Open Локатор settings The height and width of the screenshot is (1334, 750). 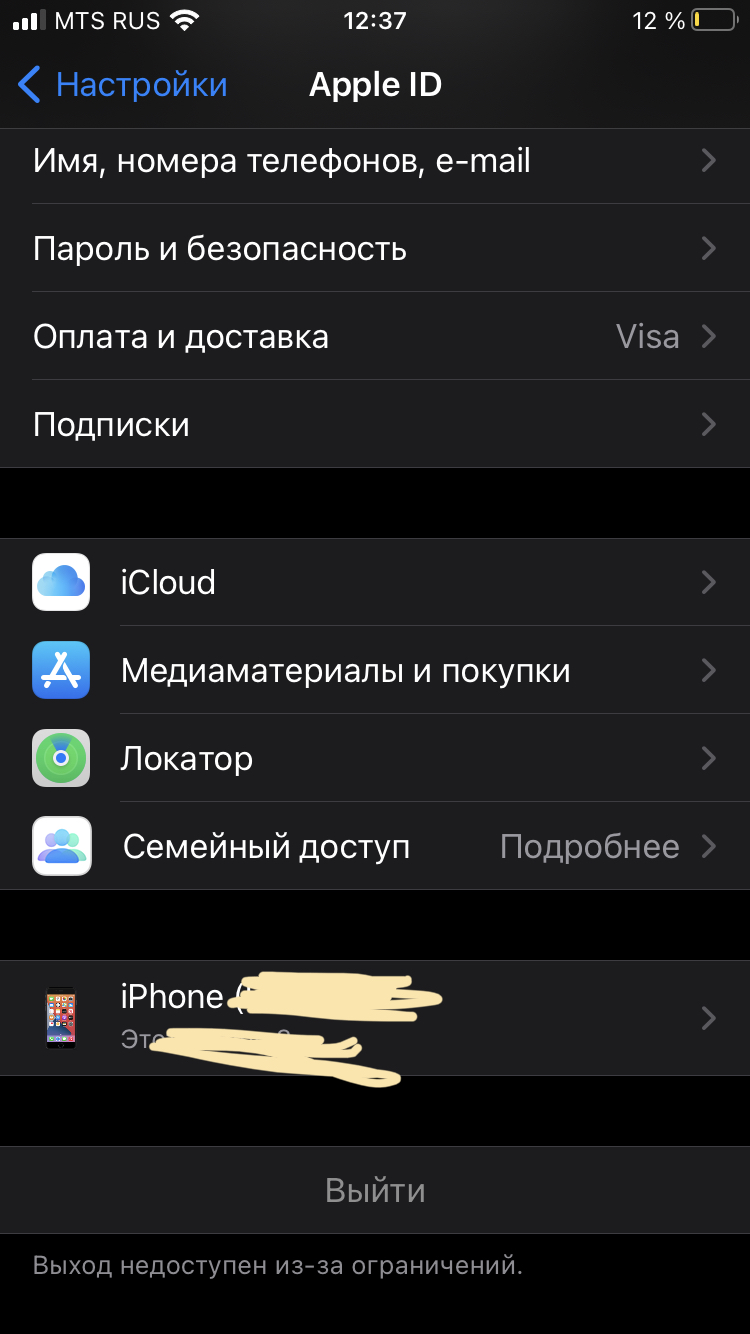tap(375, 758)
